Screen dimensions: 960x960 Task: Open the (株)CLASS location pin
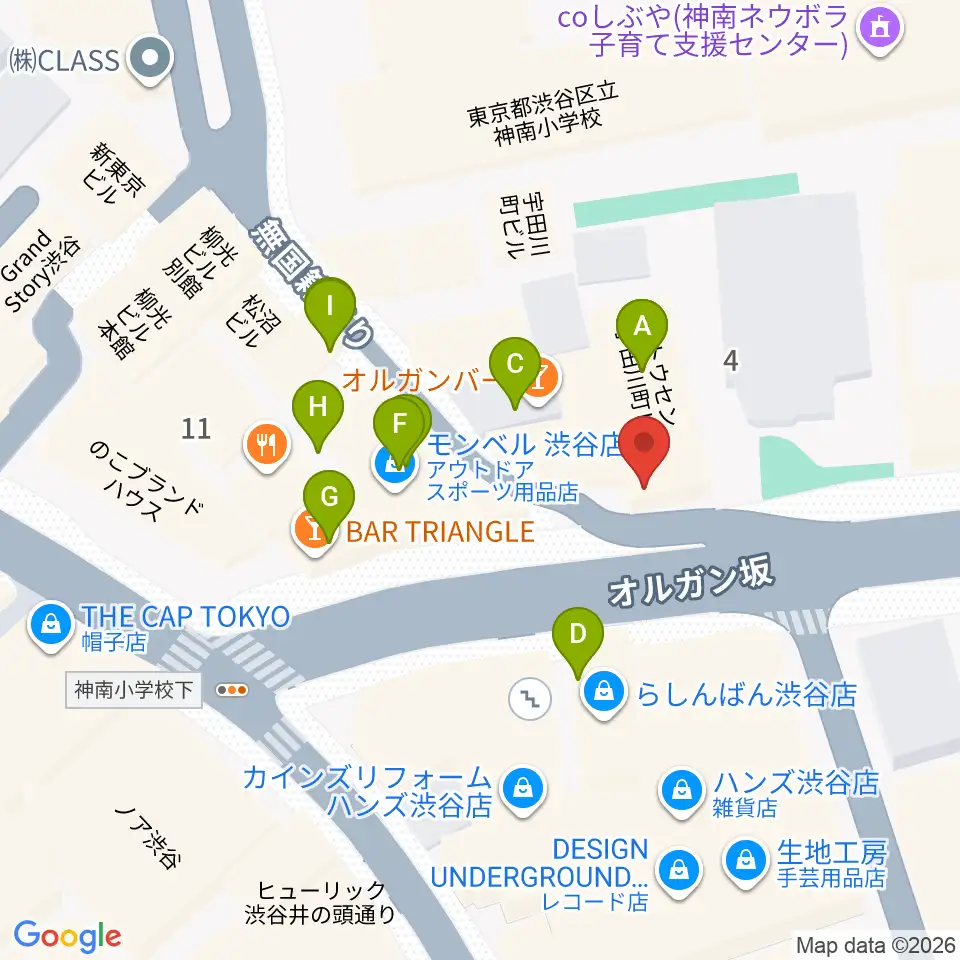pyautogui.click(x=151, y=60)
